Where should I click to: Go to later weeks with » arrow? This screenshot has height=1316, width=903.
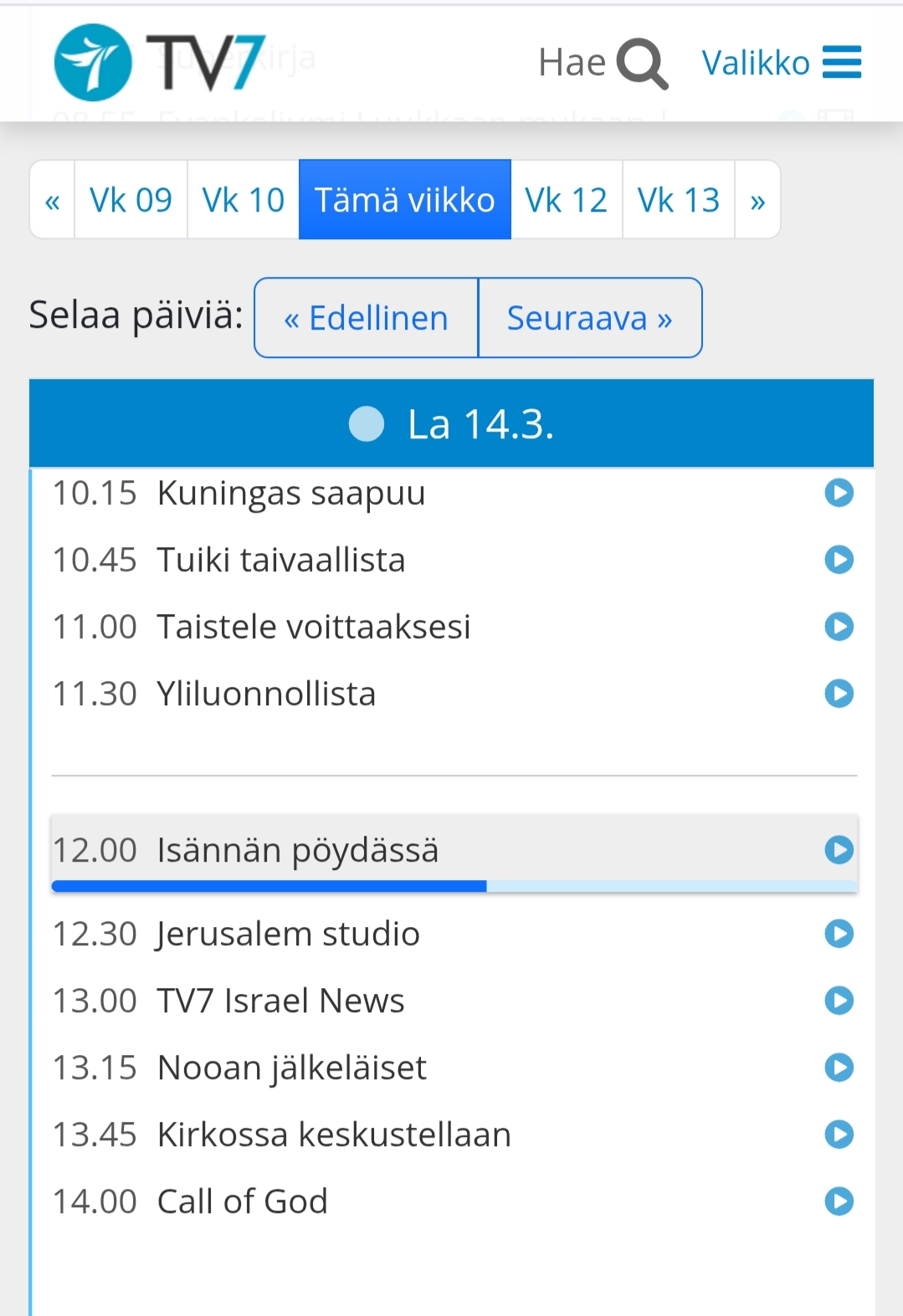pos(757,200)
